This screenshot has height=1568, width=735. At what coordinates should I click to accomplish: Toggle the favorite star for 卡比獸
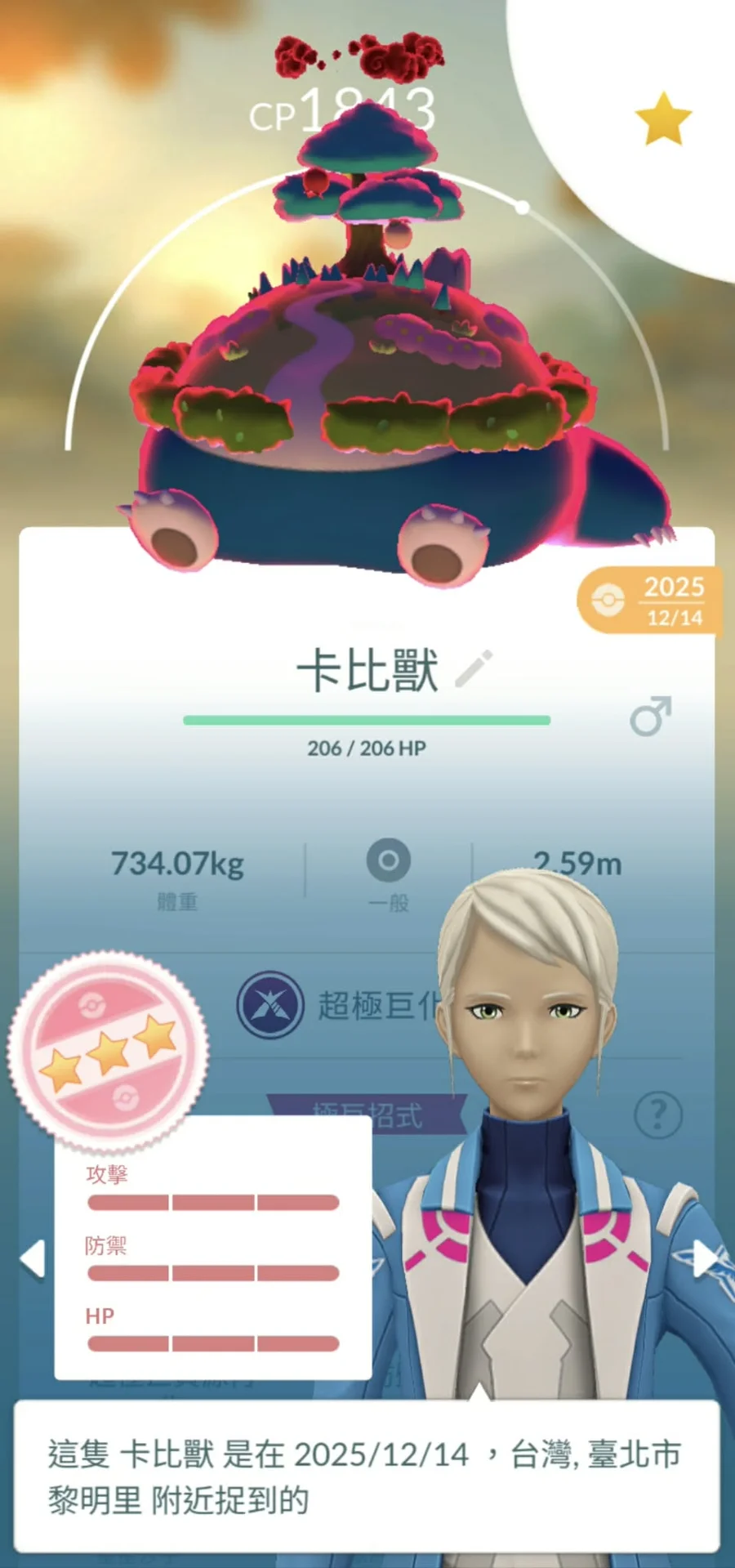pos(662,119)
